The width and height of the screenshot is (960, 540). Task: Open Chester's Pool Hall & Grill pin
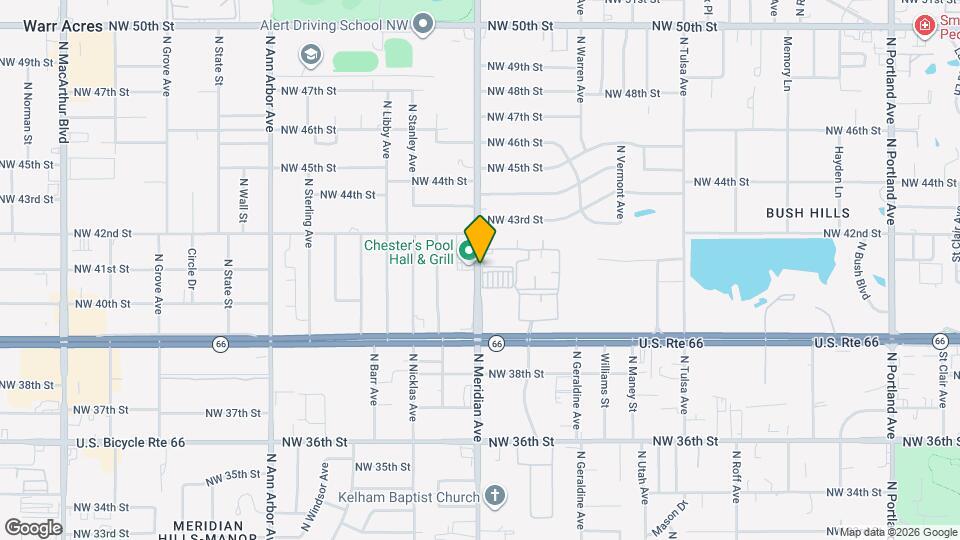(x=468, y=251)
